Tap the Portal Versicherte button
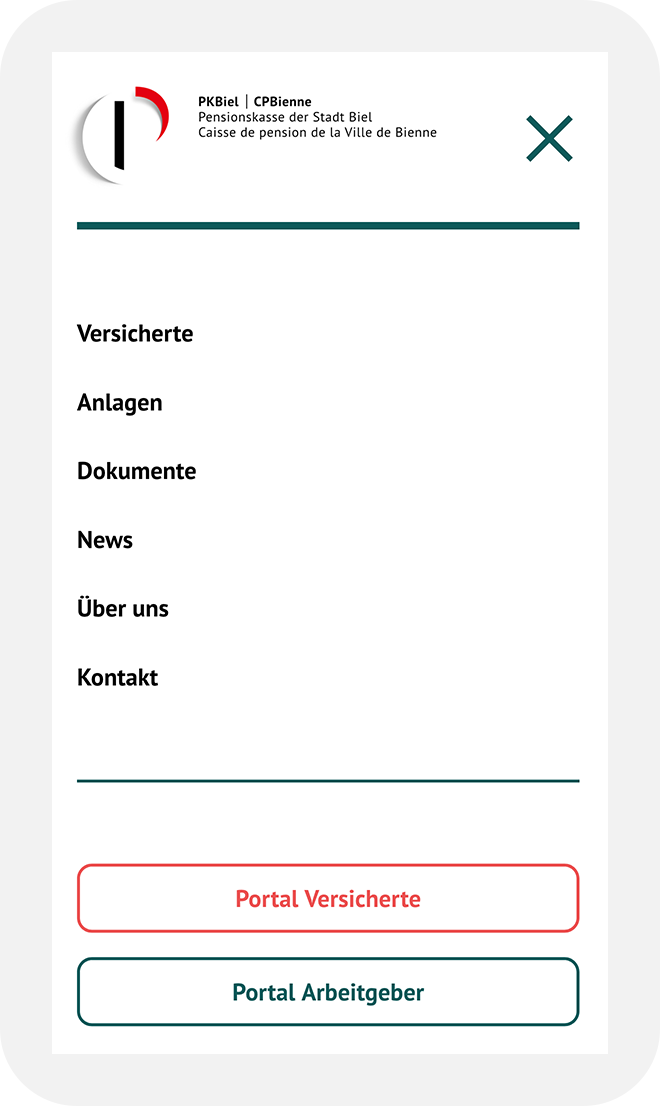The width and height of the screenshot is (660, 1106). point(328,898)
